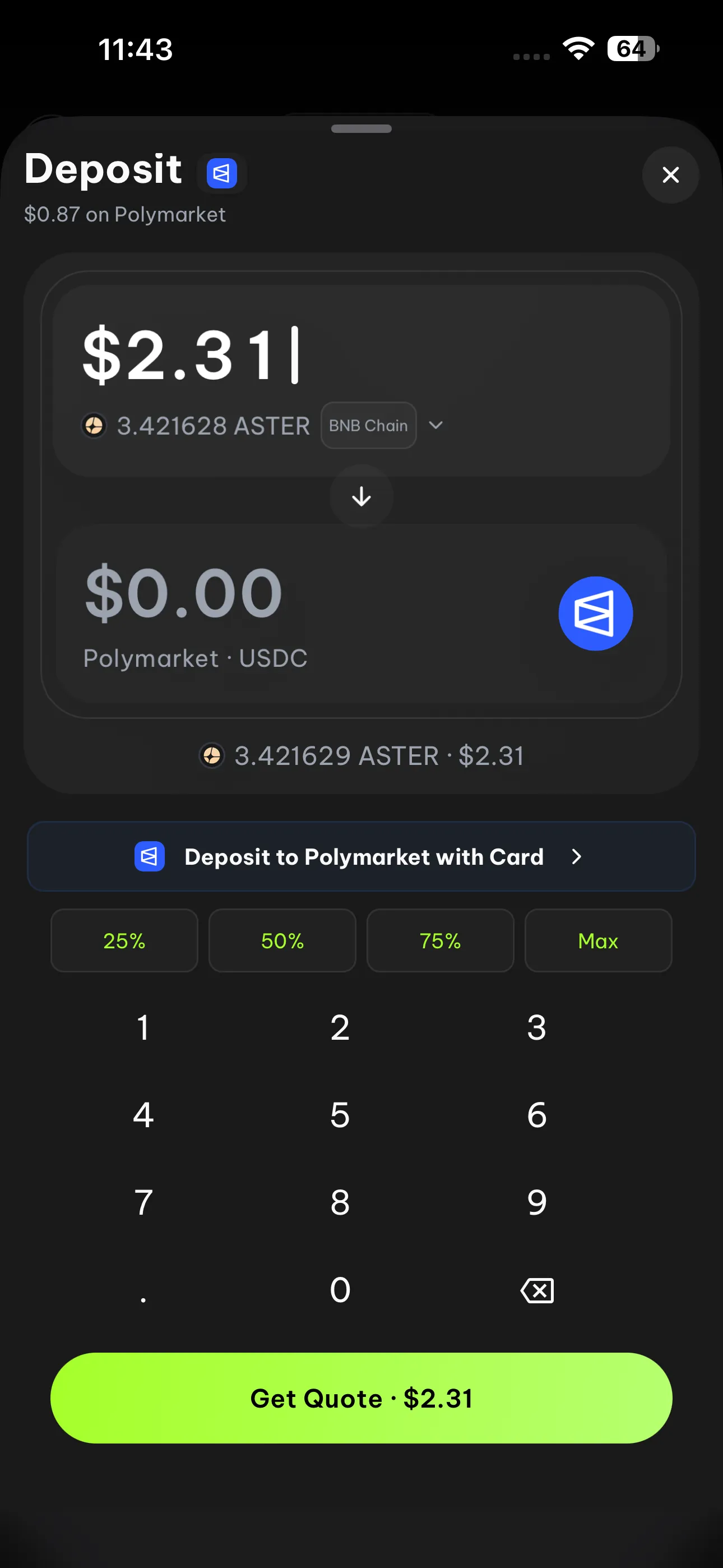Tap keypad number 9
This screenshot has height=1568, width=723.
pyautogui.click(x=537, y=1202)
